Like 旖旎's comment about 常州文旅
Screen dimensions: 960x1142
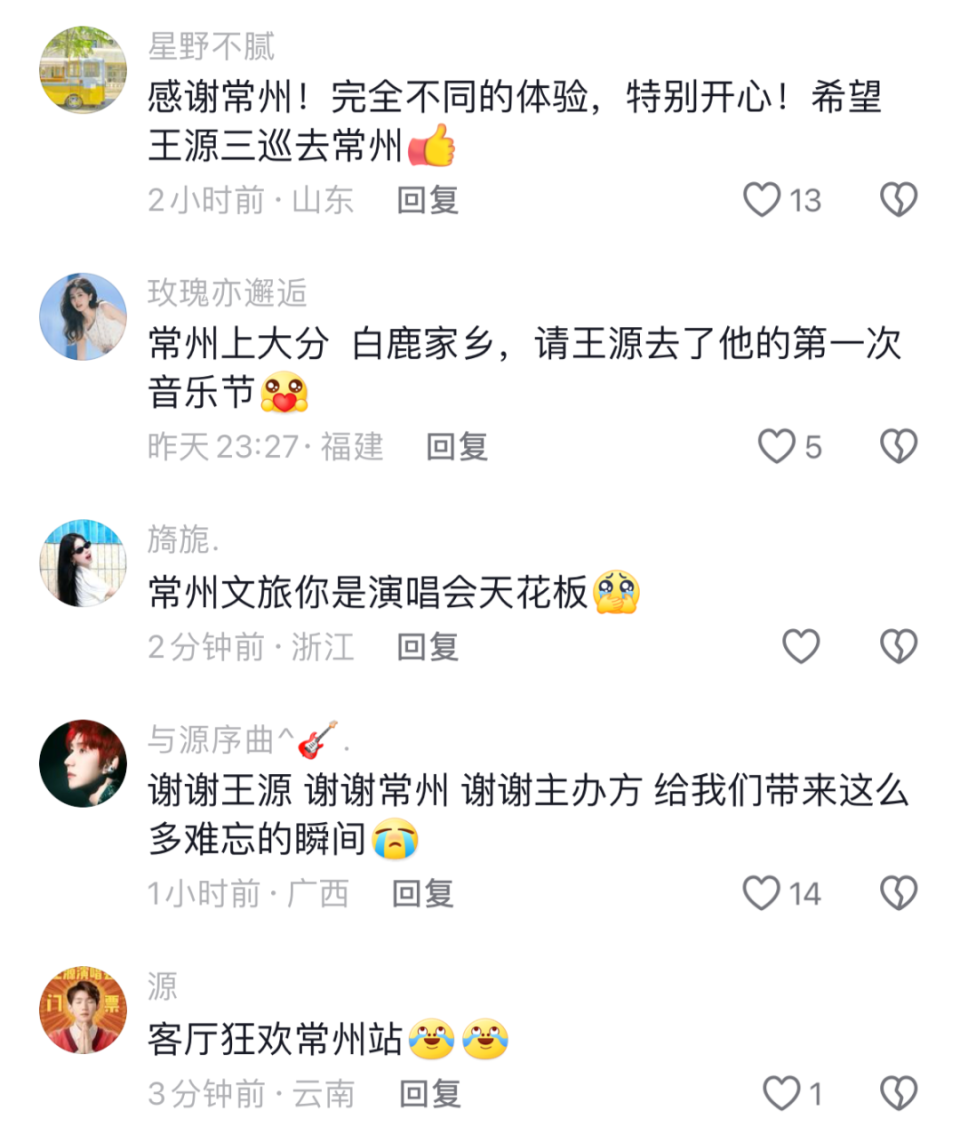point(800,646)
